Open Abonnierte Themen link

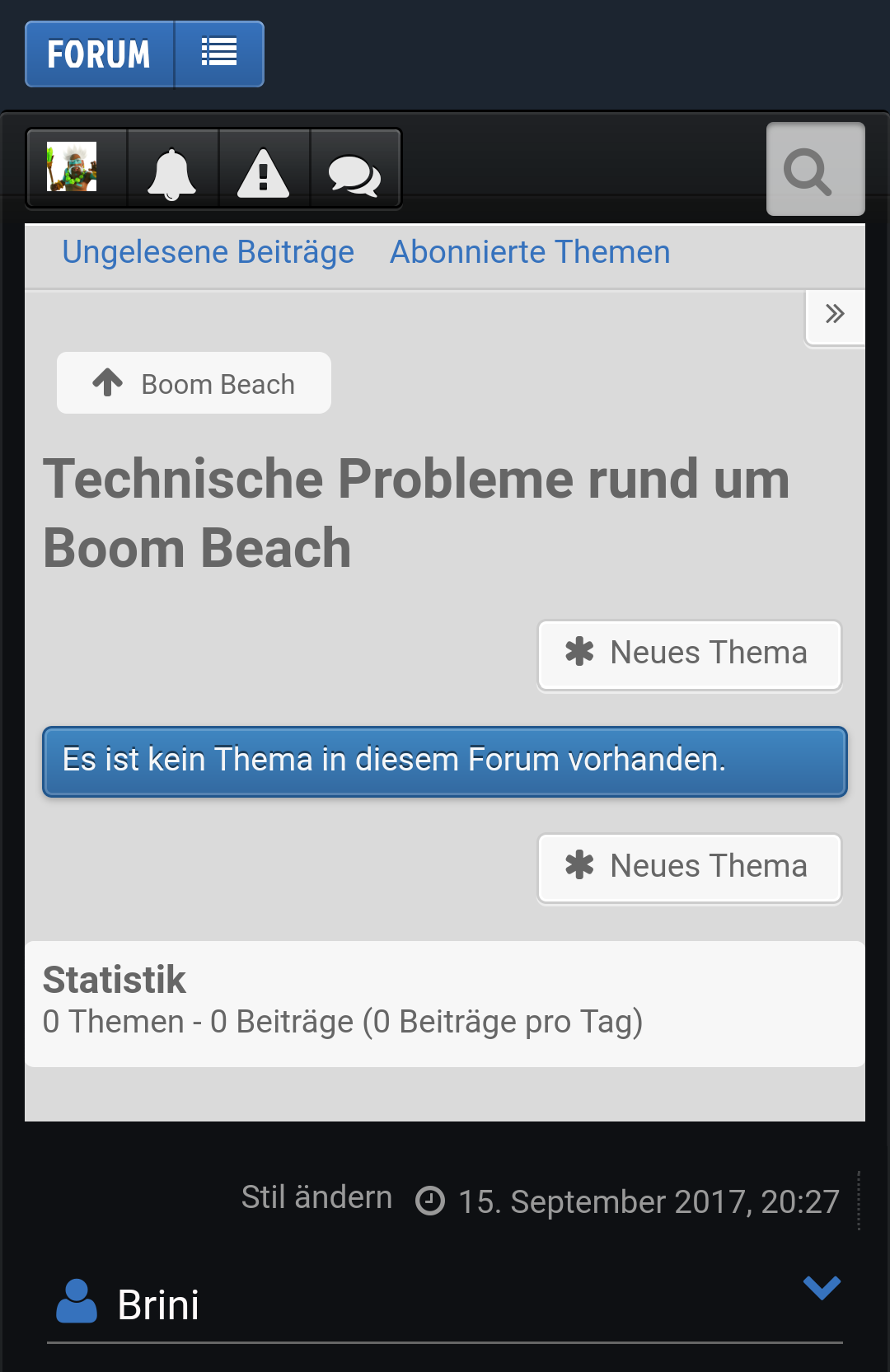point(530,252)
